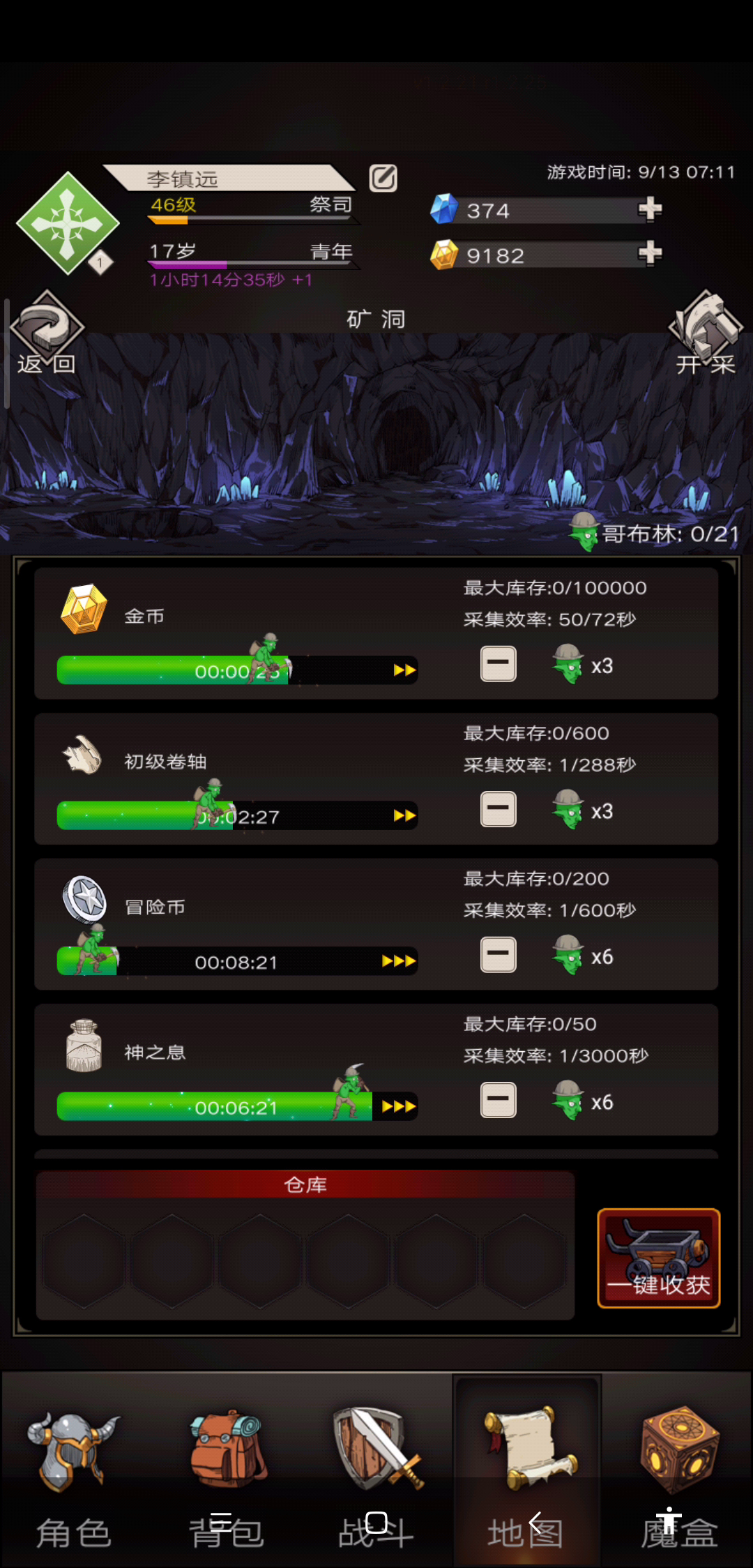Speed up 神之息 collection
Viewport: 753px width, 1568px height.
399,1106
